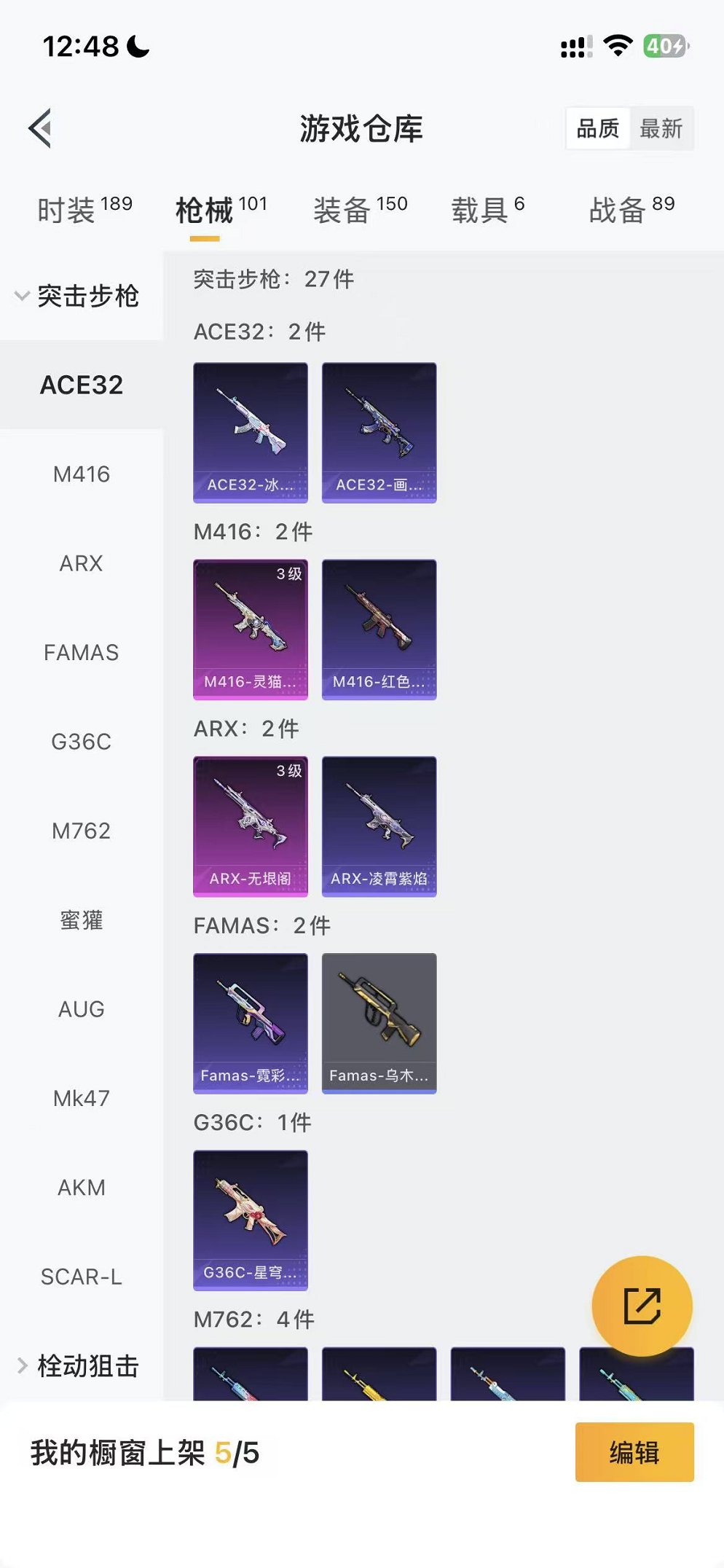Open the Famas-乌木 skin card

pyautogui.click(x=379, y=1022)
